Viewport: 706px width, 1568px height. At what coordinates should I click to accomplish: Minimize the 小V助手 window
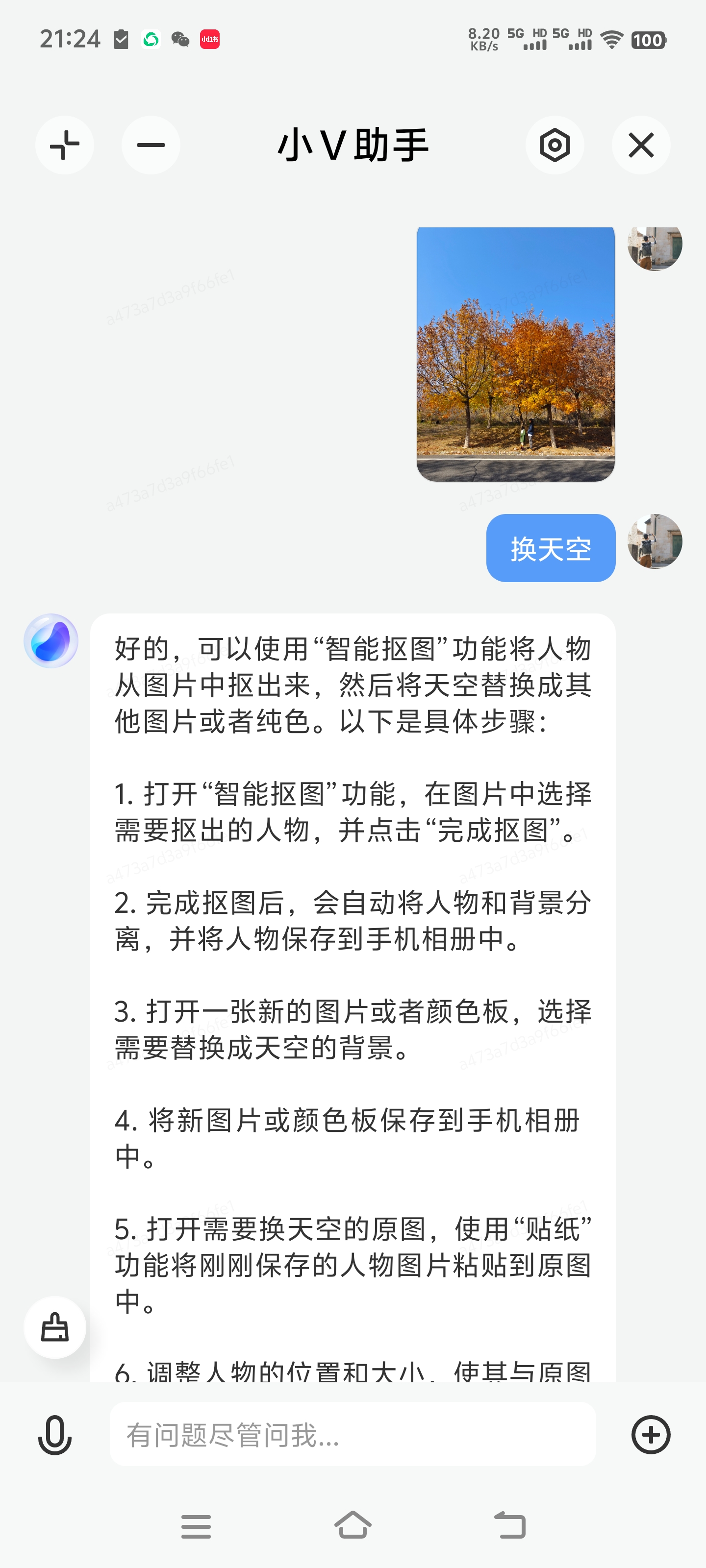pos(151,146)
